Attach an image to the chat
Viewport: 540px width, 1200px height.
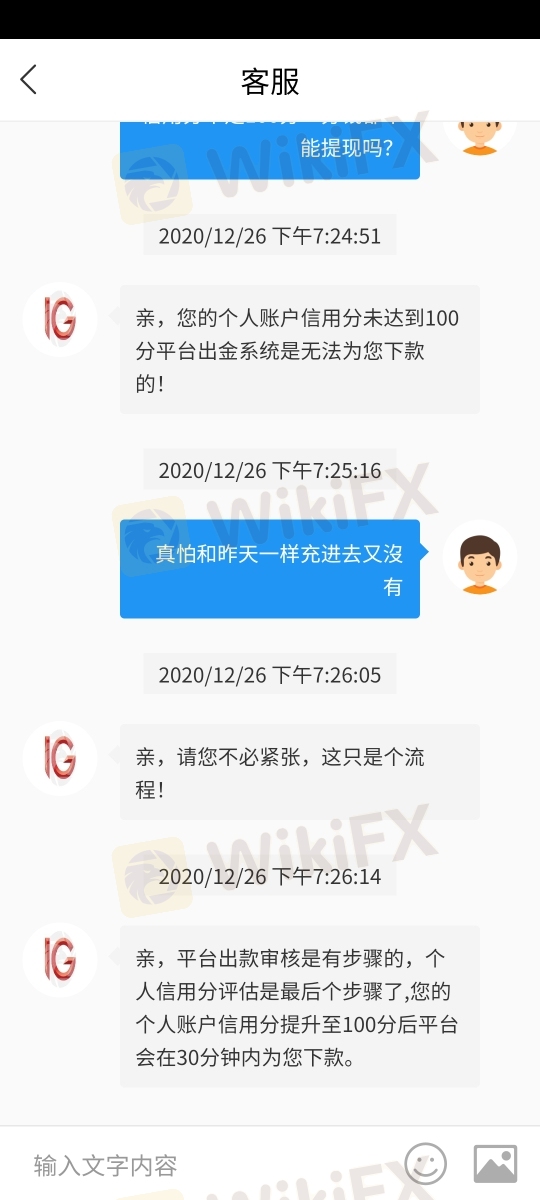495,1164
